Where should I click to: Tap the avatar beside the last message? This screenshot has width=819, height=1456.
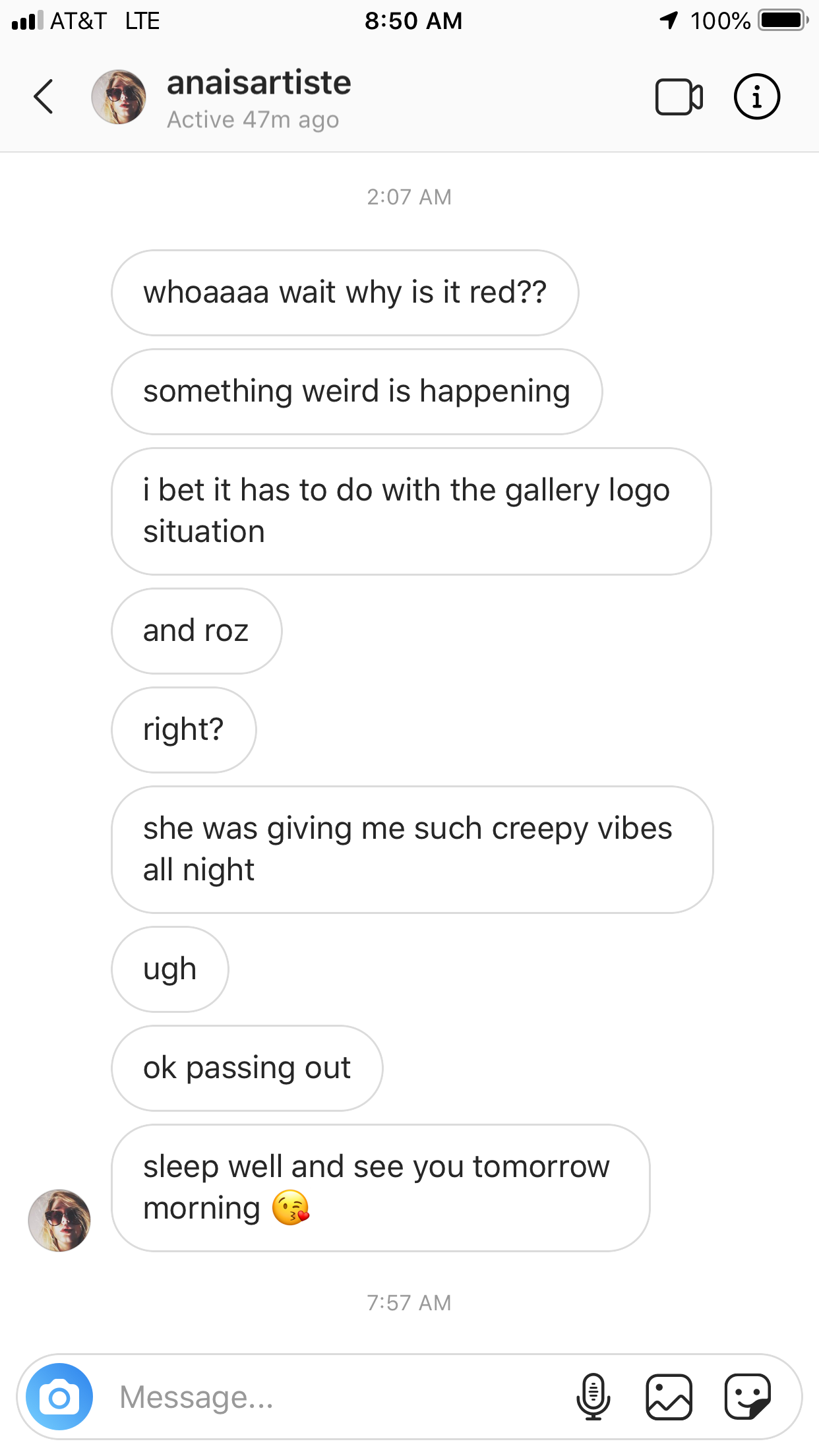tap(59, 1220)
